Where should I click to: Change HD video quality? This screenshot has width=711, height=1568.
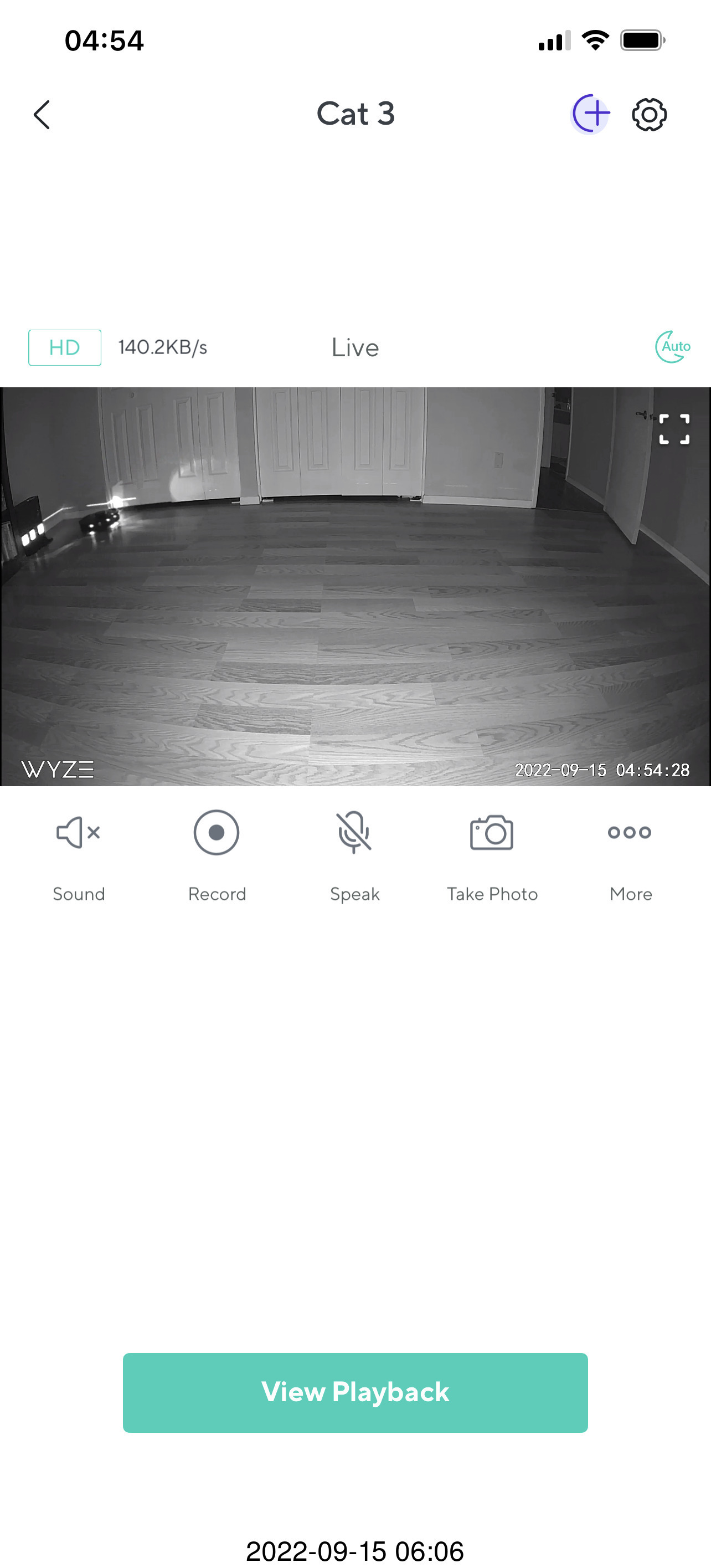click(64, 347)
